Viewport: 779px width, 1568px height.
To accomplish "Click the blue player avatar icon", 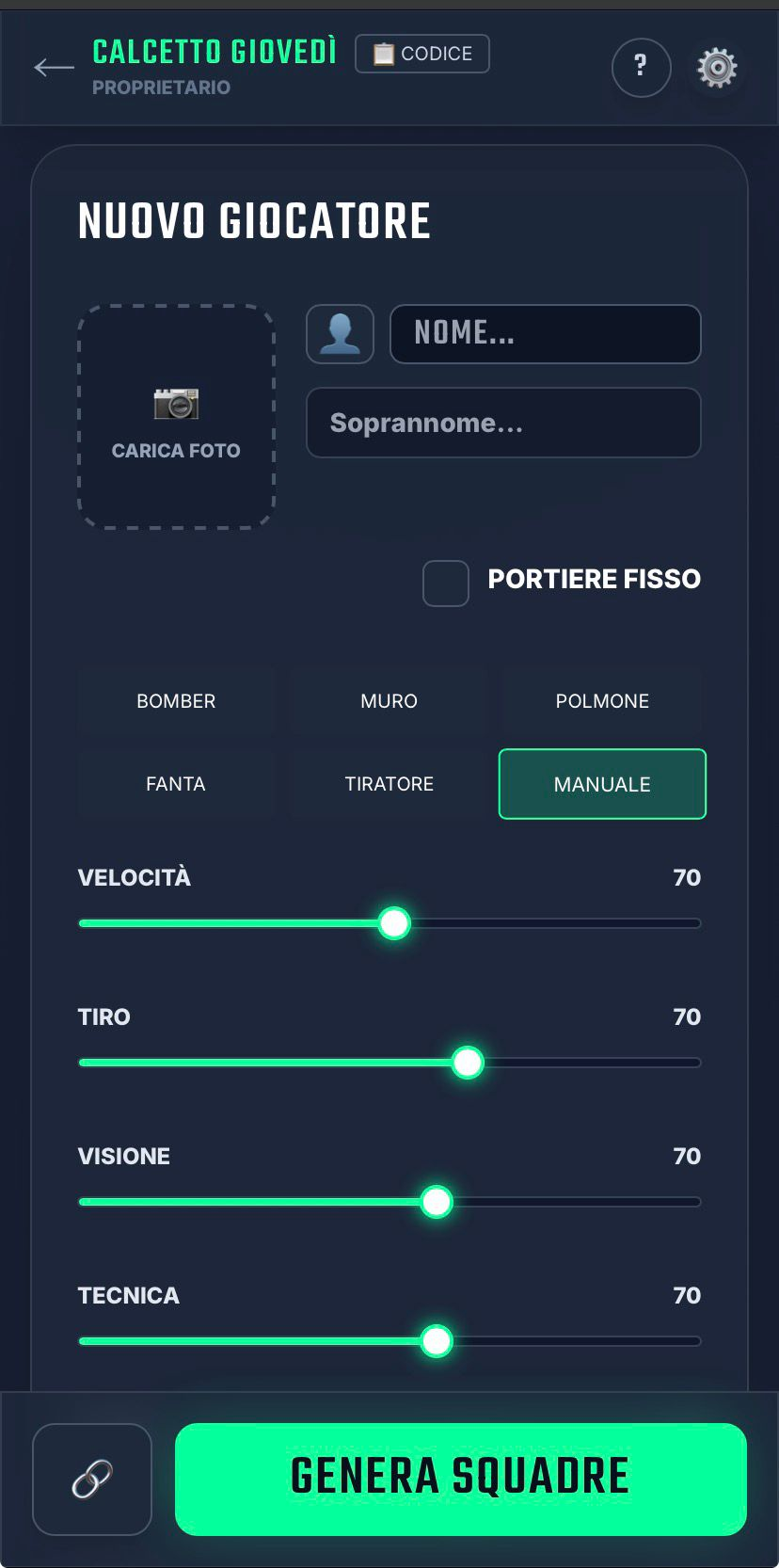I will pyautogui.click(x=340, y=333).
